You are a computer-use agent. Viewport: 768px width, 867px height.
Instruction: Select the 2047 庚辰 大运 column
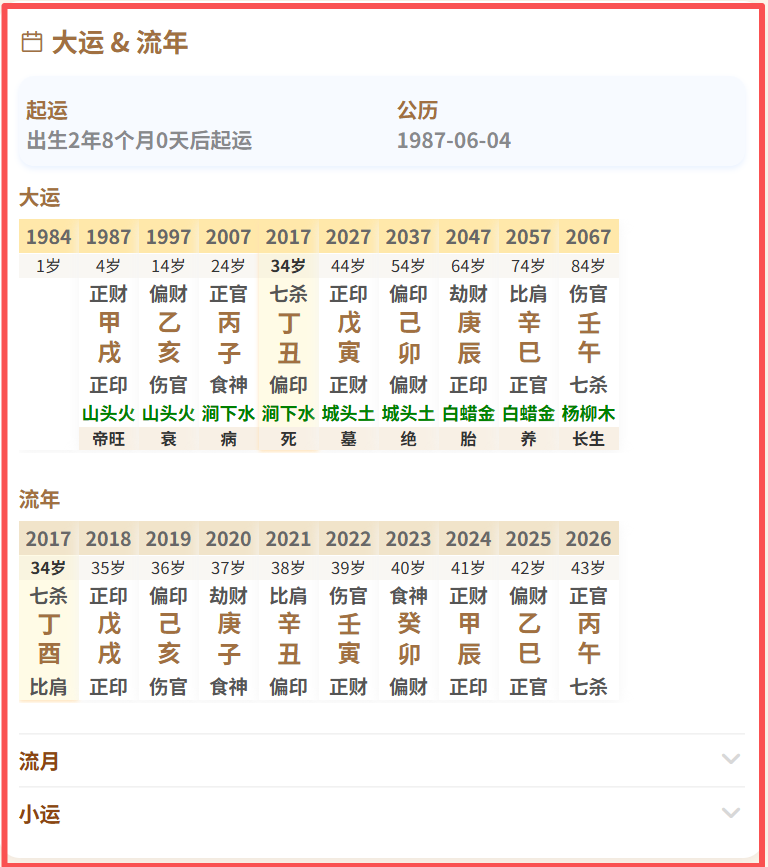click(x=468, y=338)
